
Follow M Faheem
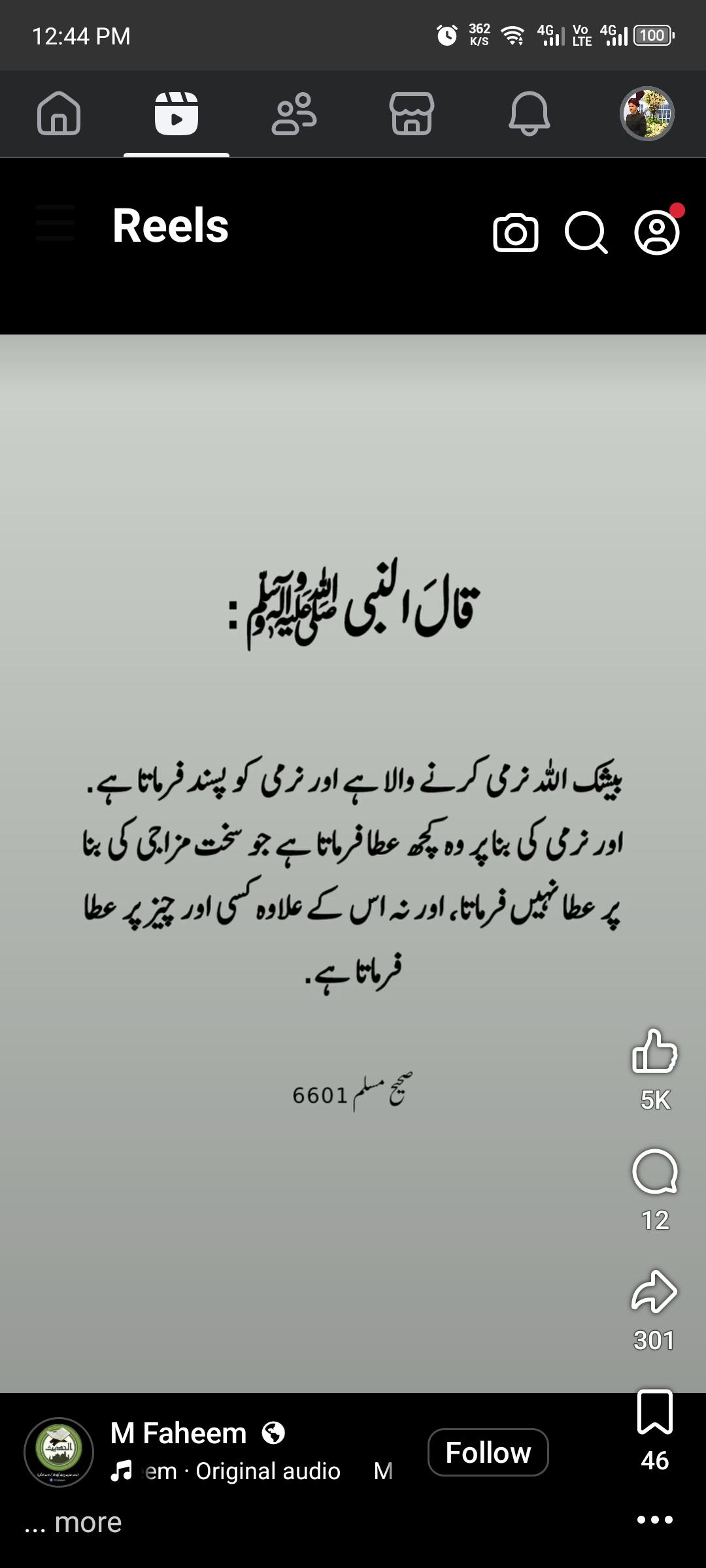488,1452
